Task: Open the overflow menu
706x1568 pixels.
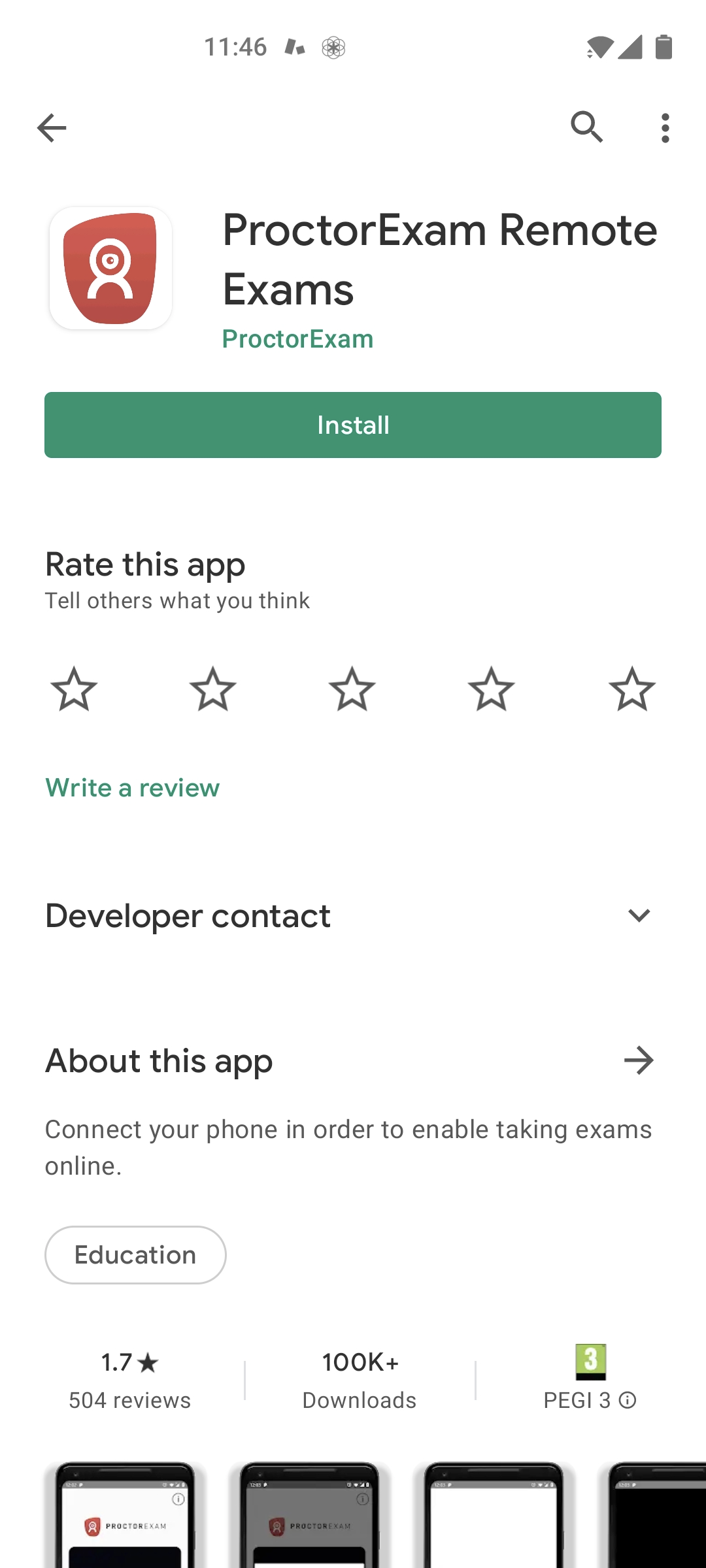Action: pyautogui.click(x=665, y=127)
